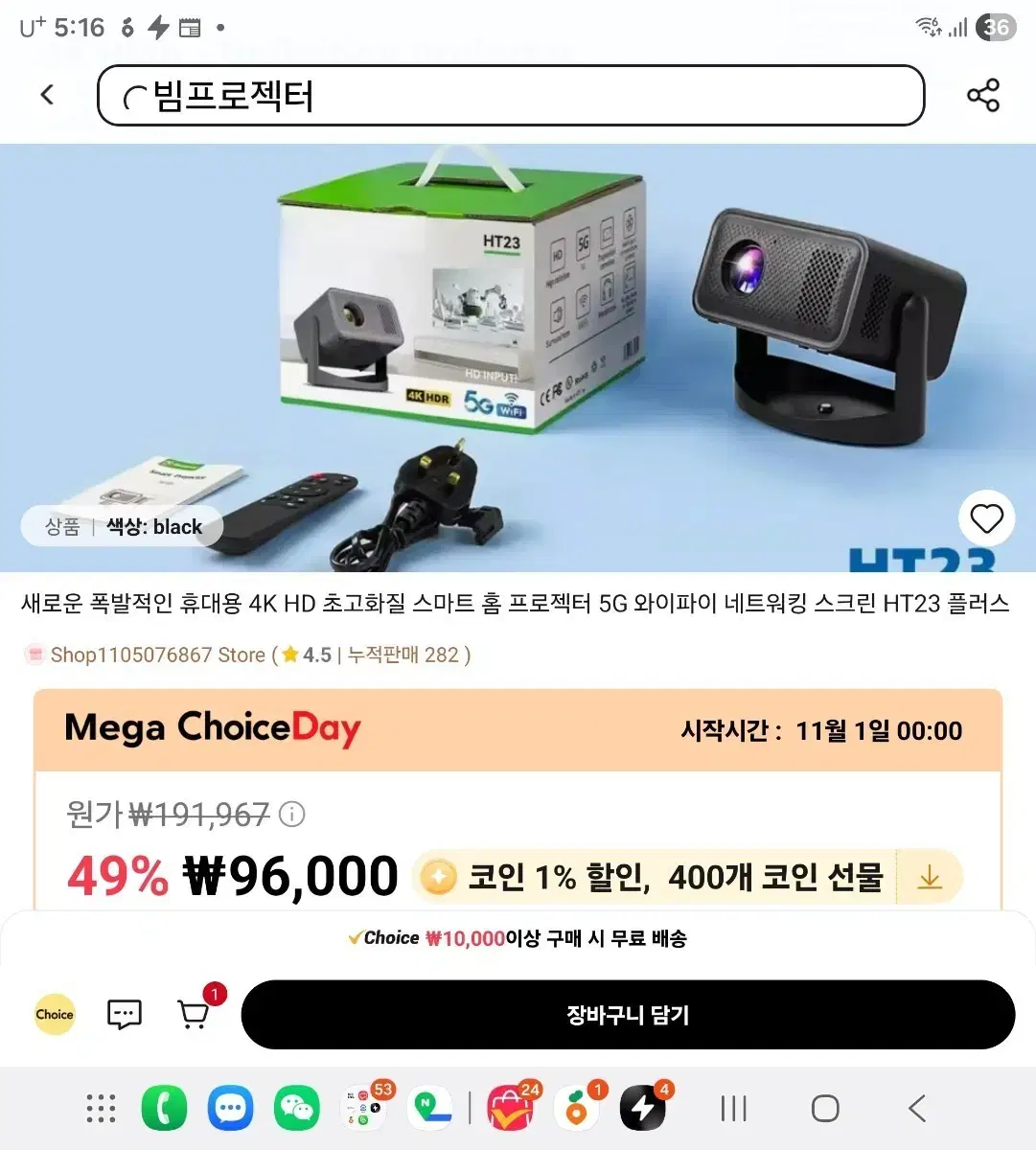Tap the gold coin icon in the discount banner
The image size is (1036, 1150).
pyautogui.click(x=437, y=876)
